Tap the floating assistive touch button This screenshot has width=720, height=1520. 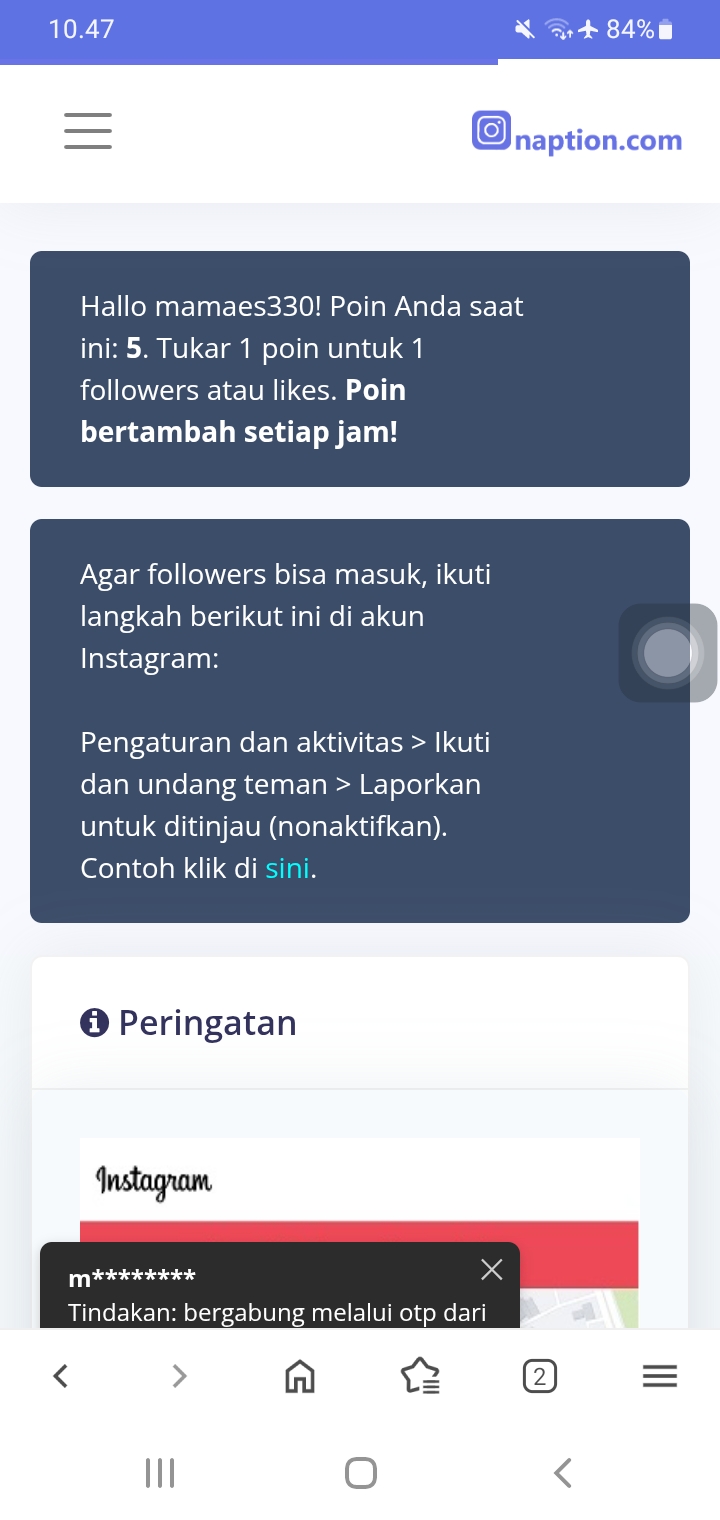tap(667, 653)
